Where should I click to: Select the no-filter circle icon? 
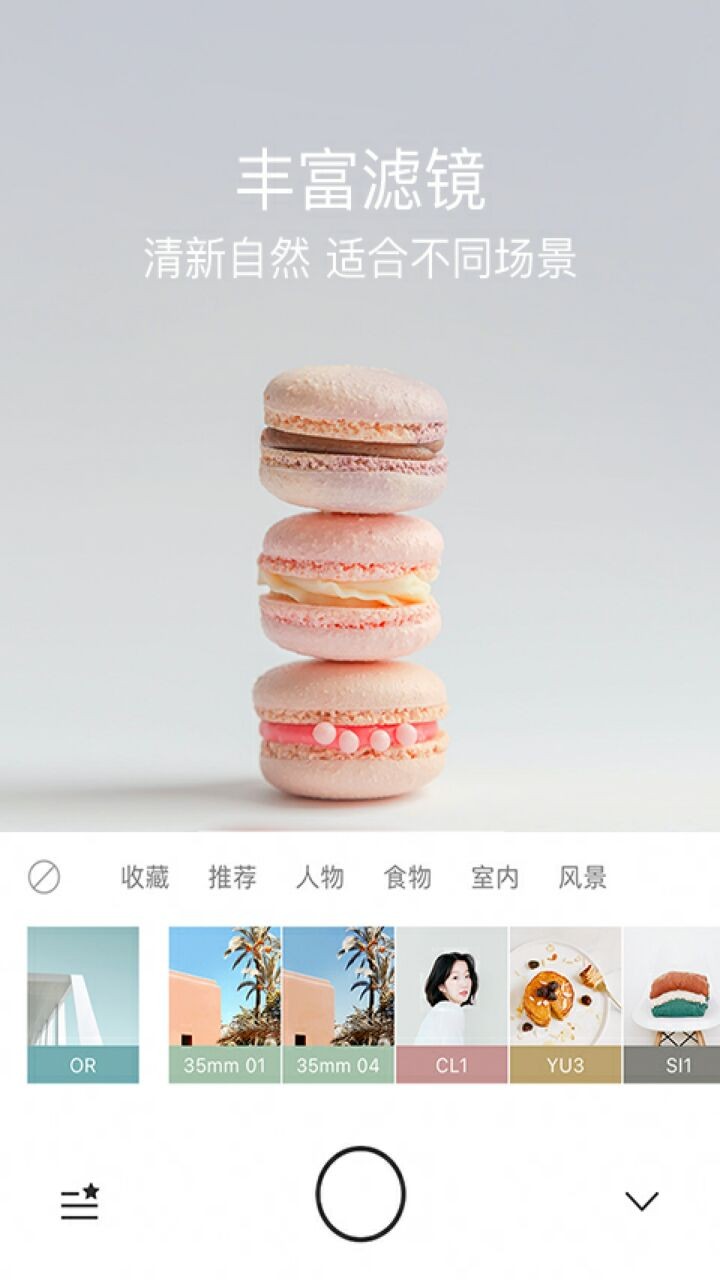(x=44, y=878)
